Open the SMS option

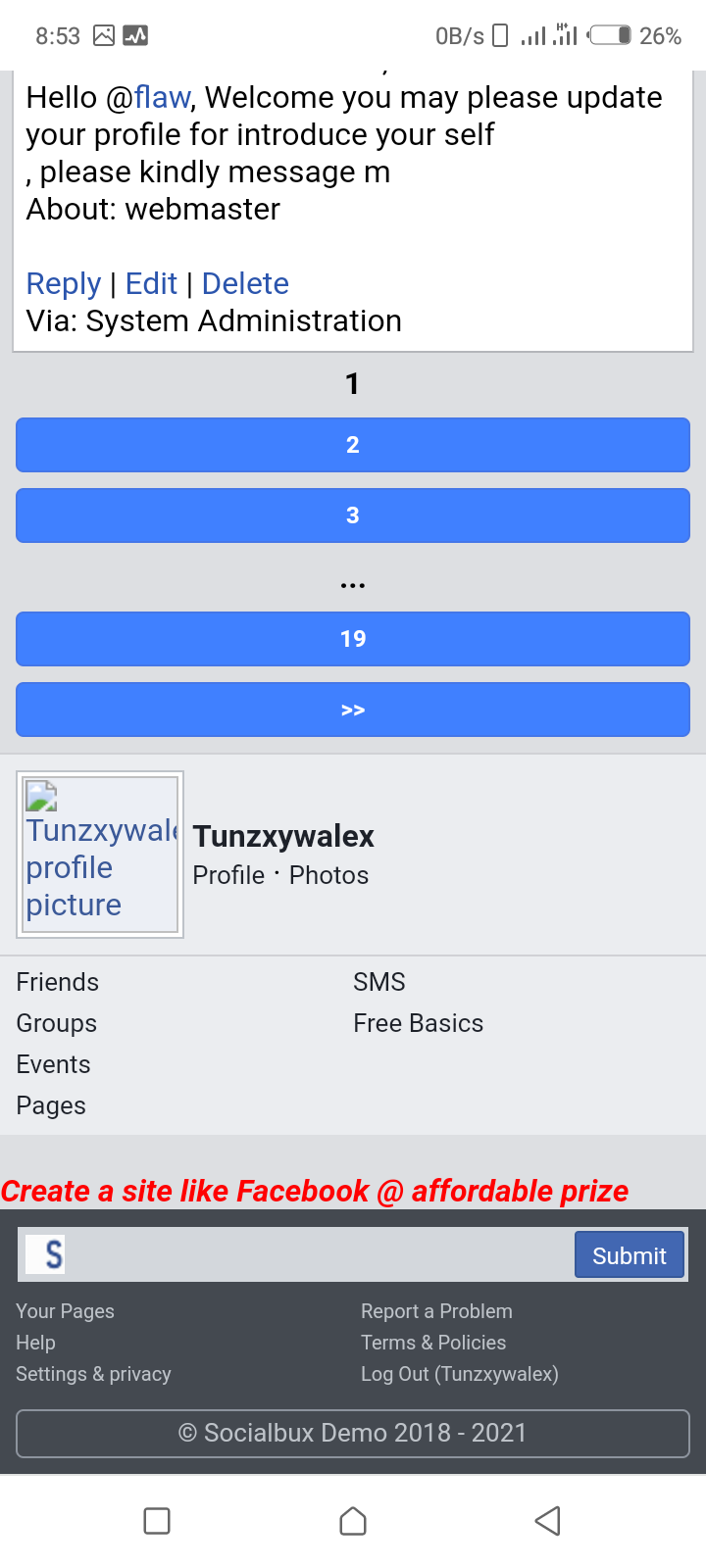point(379,982)
